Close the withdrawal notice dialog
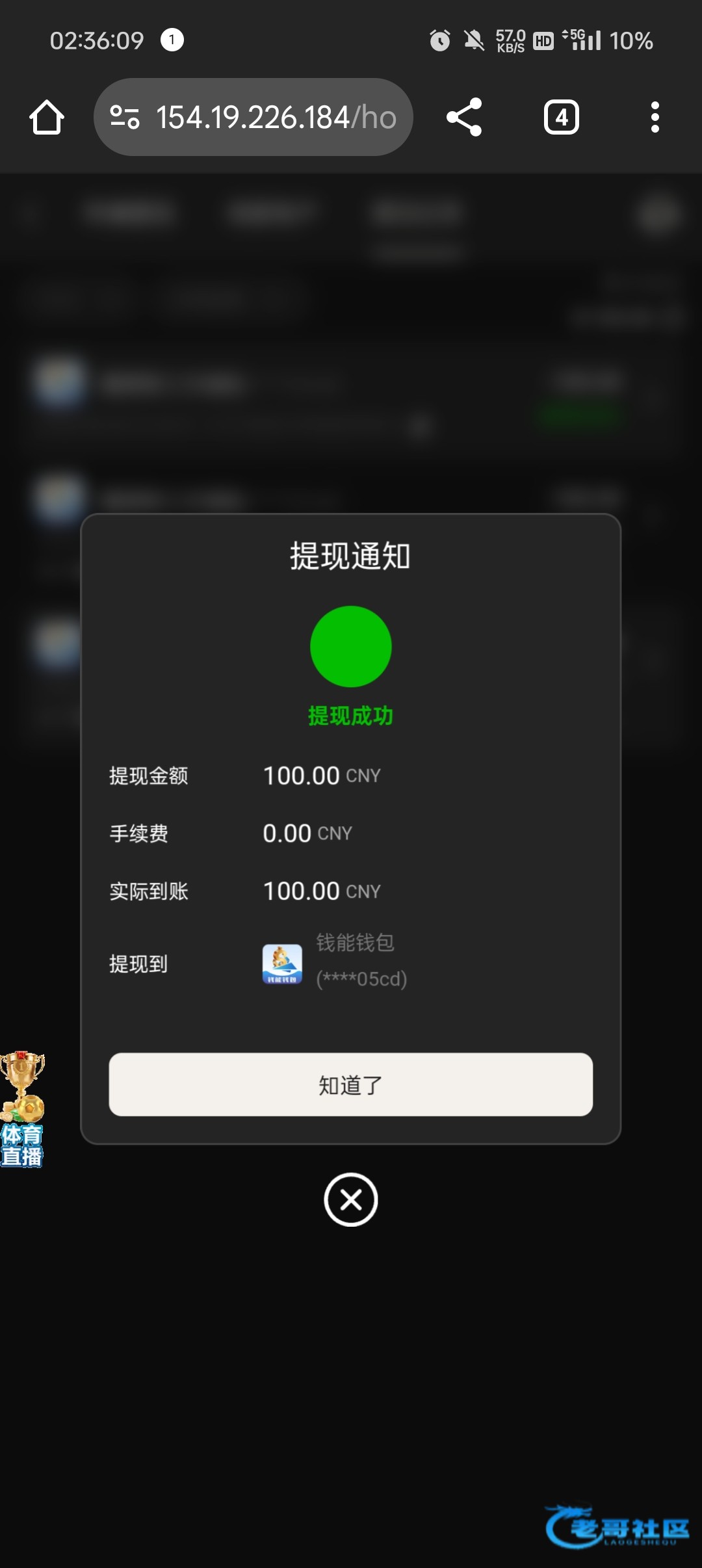 (351, 1199)
